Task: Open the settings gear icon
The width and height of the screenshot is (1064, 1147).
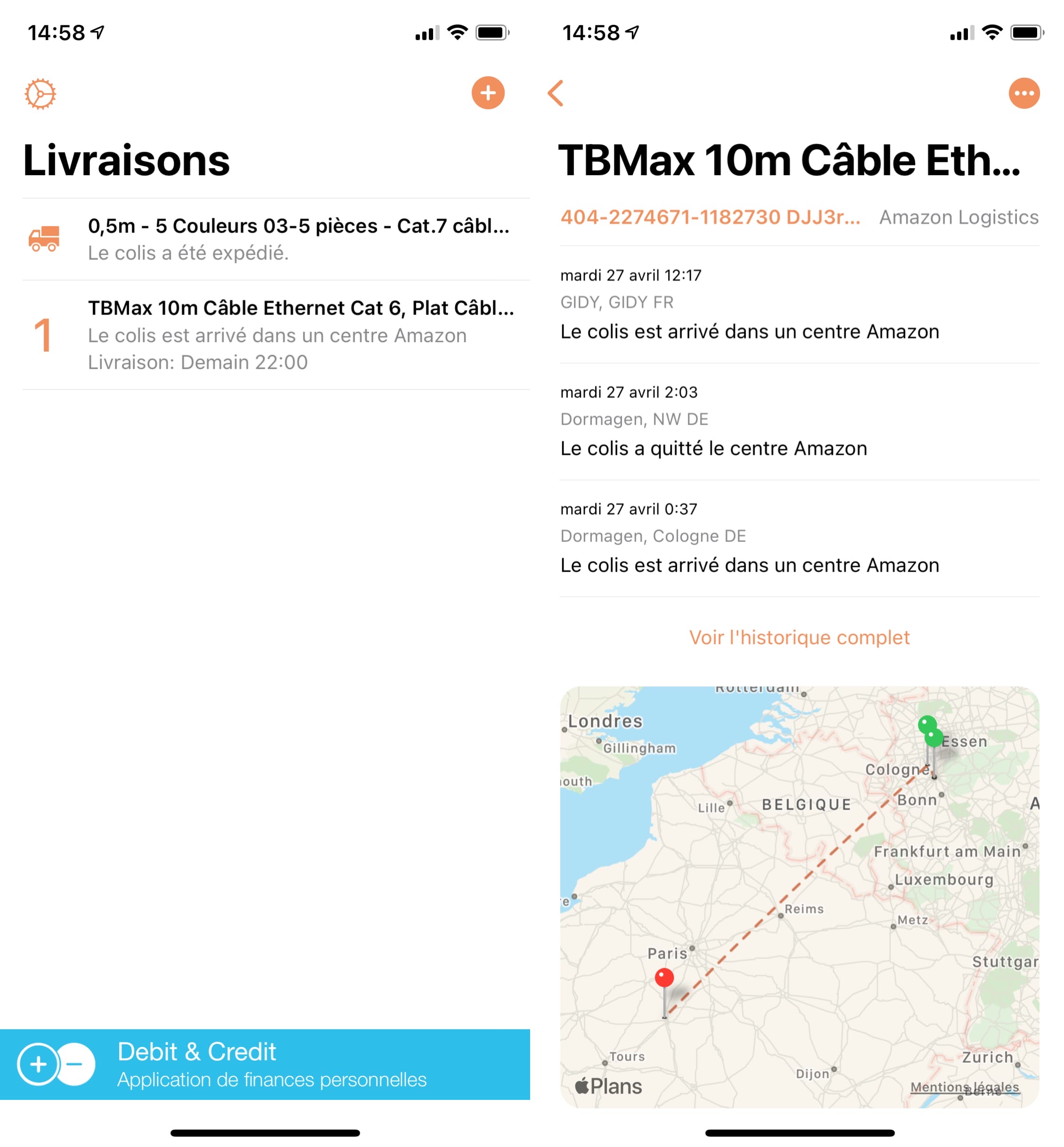Action: point(40,94)
